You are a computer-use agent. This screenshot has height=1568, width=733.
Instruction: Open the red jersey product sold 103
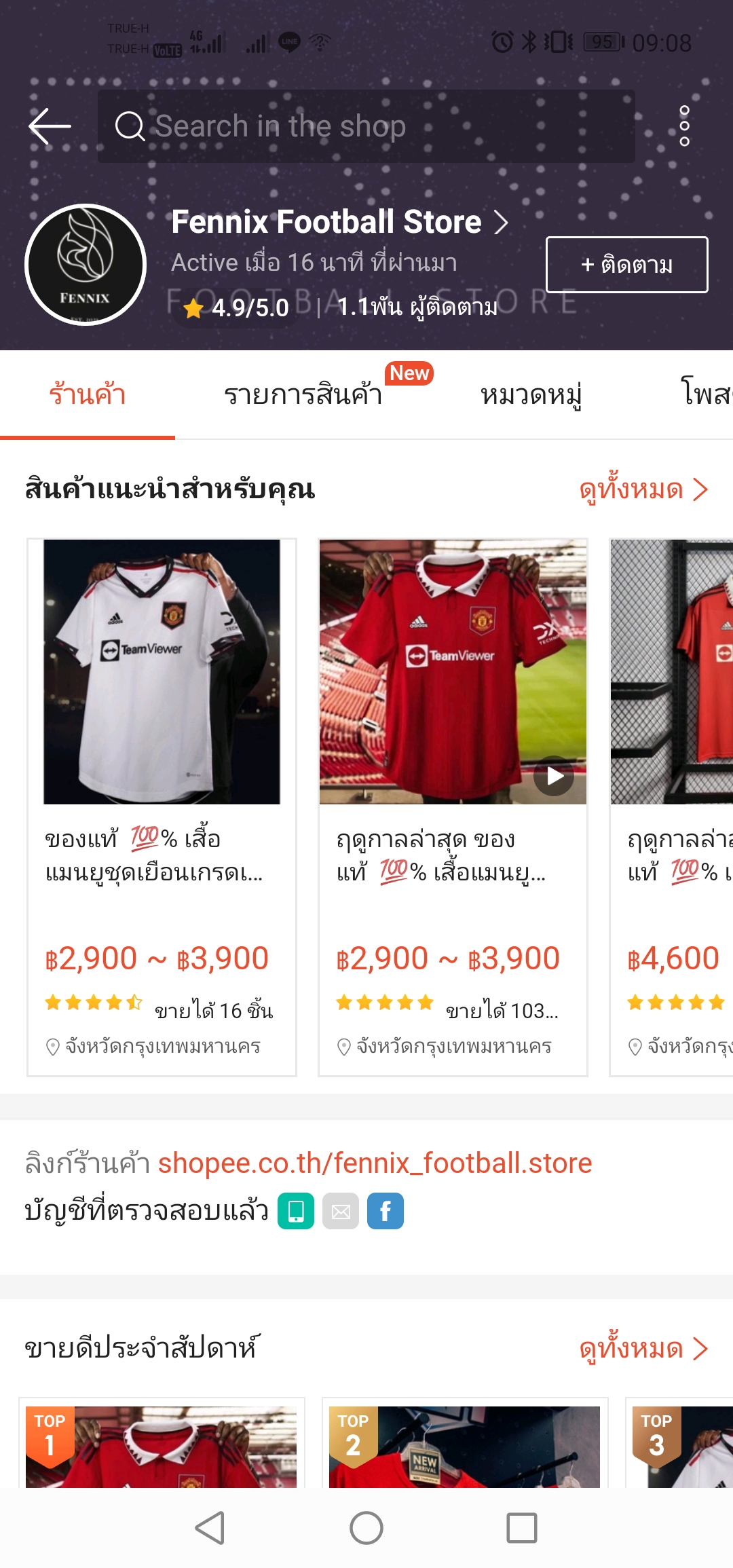pyautogui.click(x=453, y=882)
